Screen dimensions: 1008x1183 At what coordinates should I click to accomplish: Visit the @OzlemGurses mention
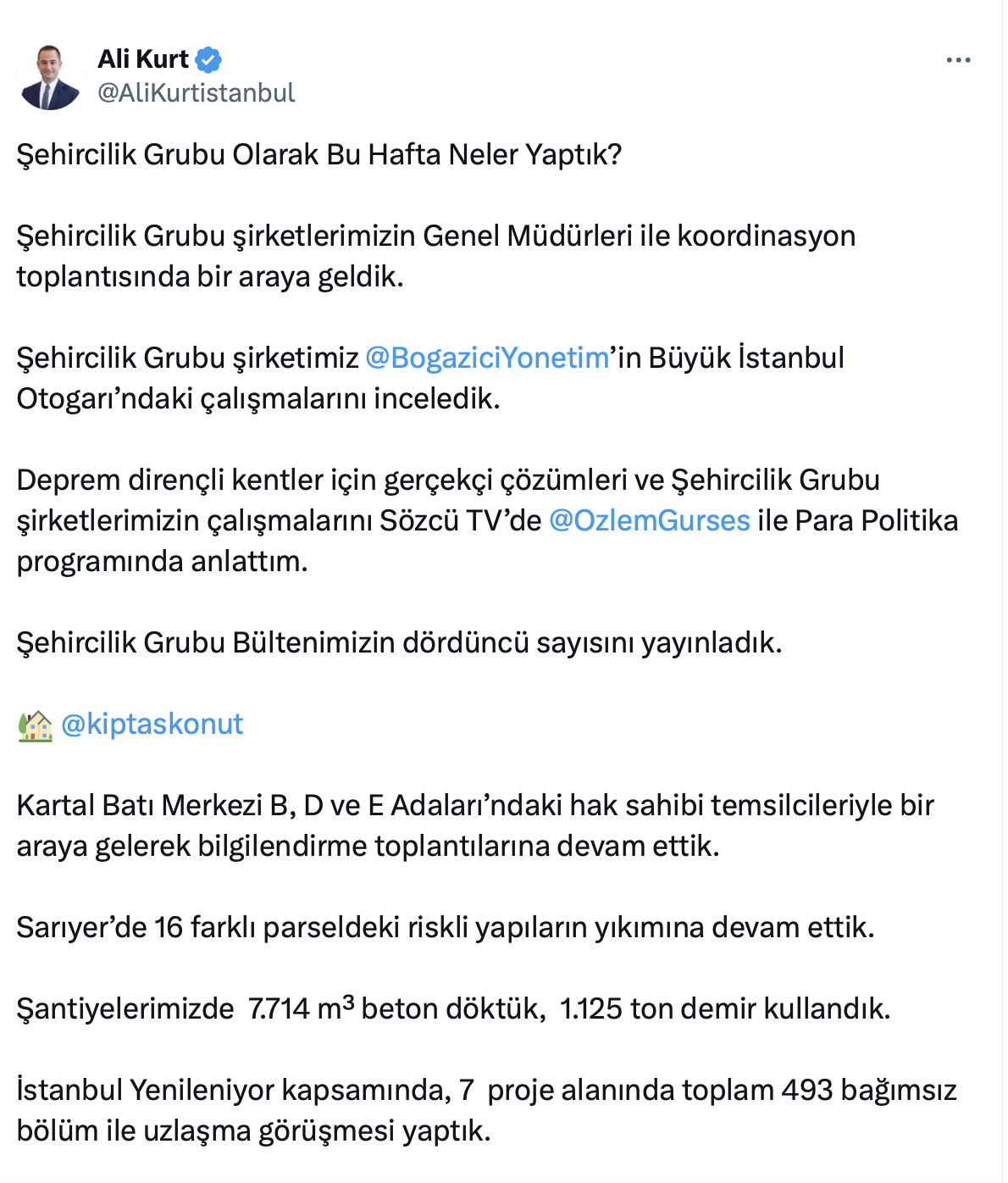pyautogui.click(x=650, y=520)
